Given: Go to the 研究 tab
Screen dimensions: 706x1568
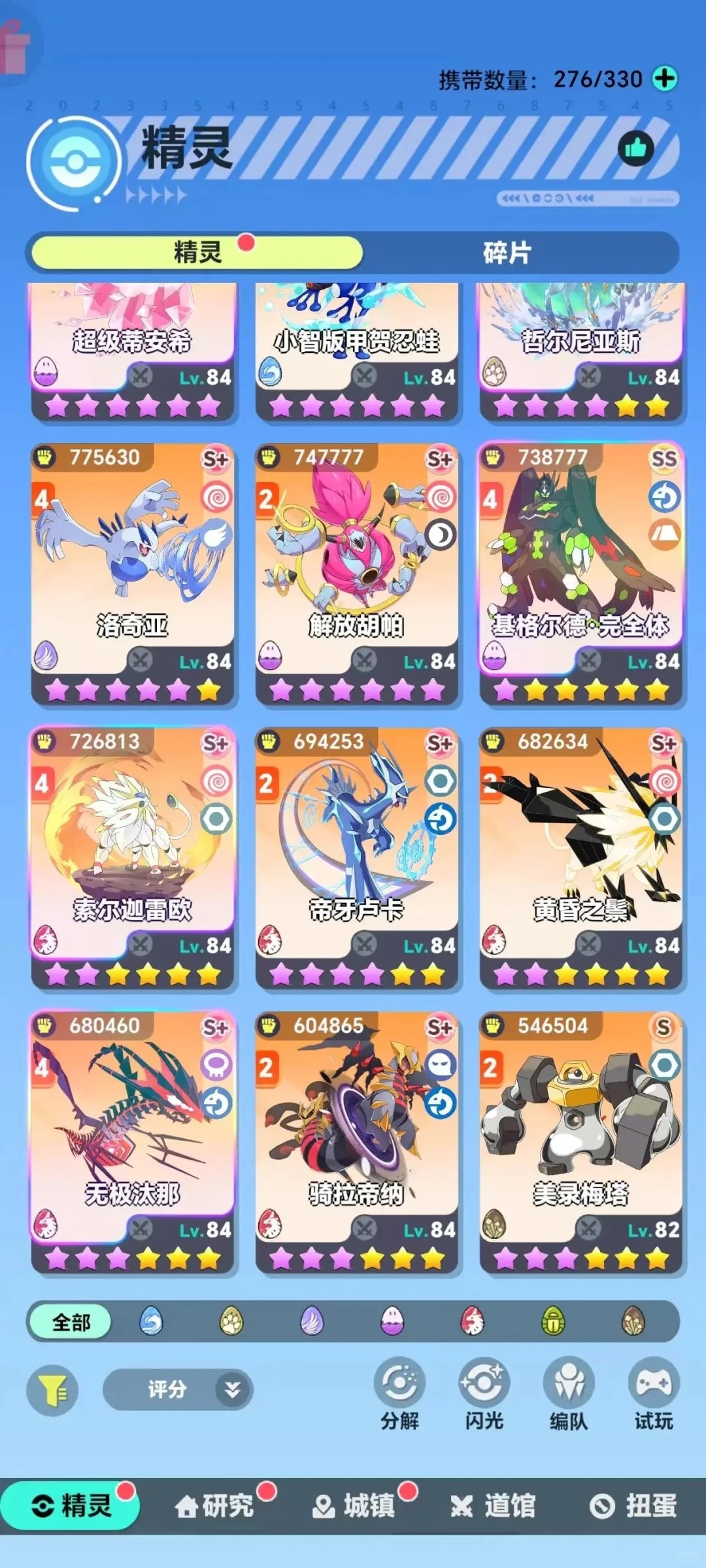Looking at the screenshot, I should coord(214,1506).
